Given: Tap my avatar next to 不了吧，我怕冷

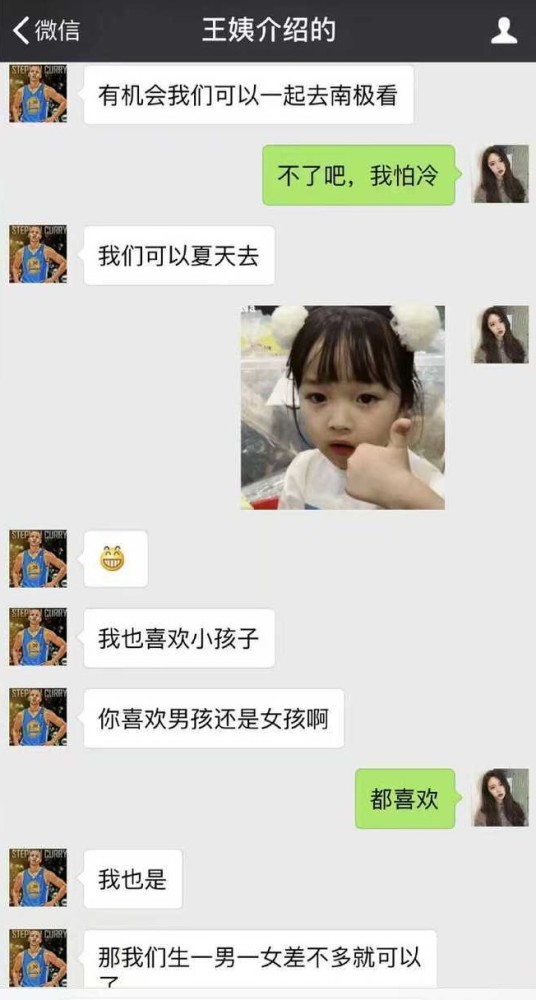Looking at the screenshot, I should pos(500,174).
